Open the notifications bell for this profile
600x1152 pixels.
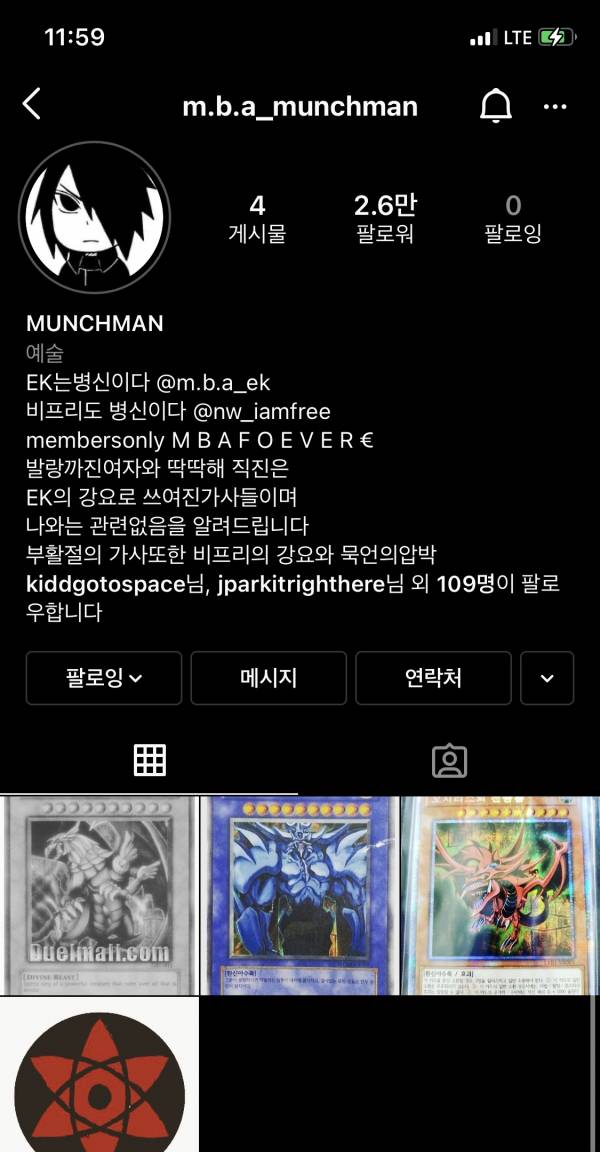(x=496, y=106)
